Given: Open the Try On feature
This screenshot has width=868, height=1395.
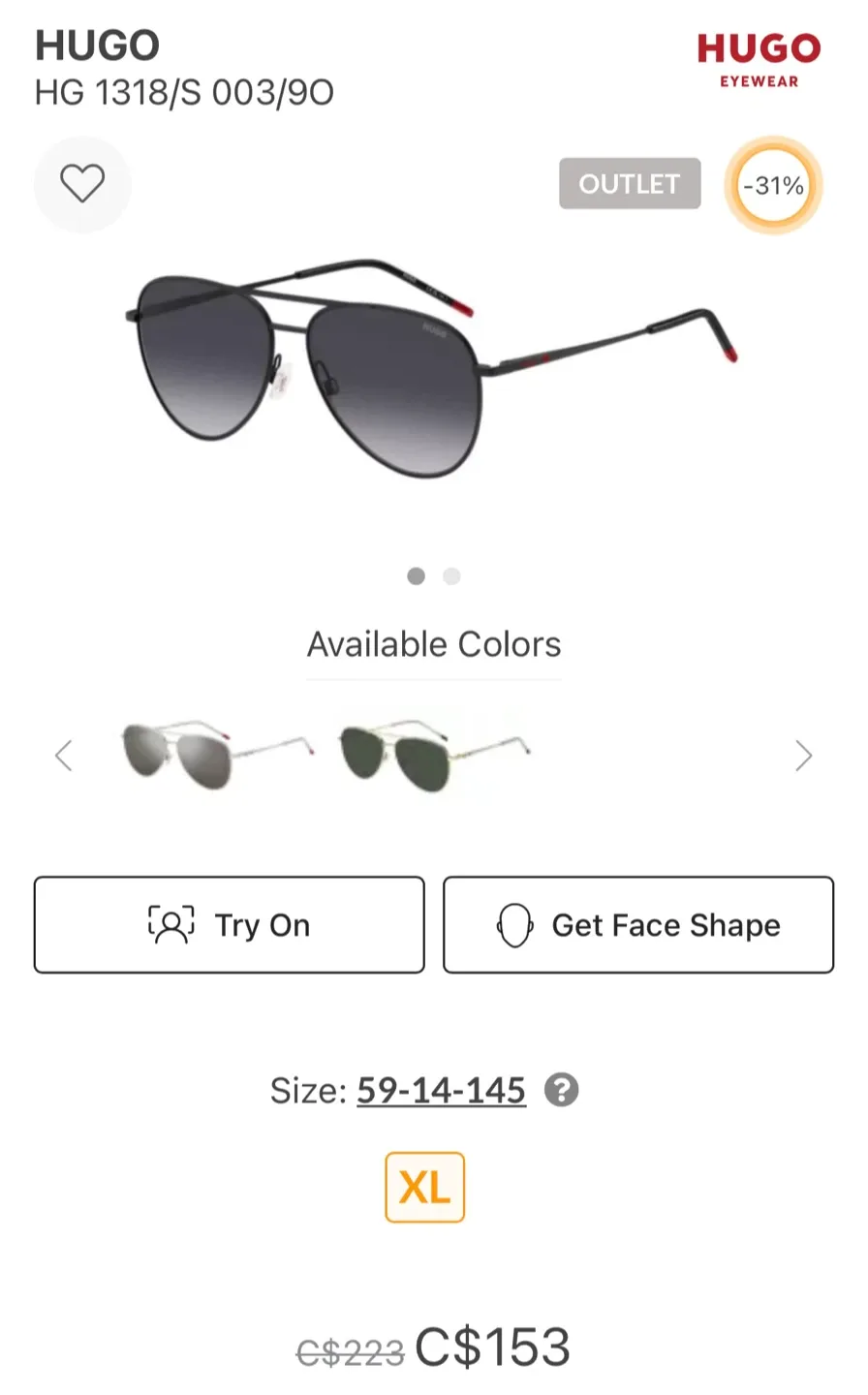Looking at the screenshot, I should pyautogui.click(x=229, y=924).
